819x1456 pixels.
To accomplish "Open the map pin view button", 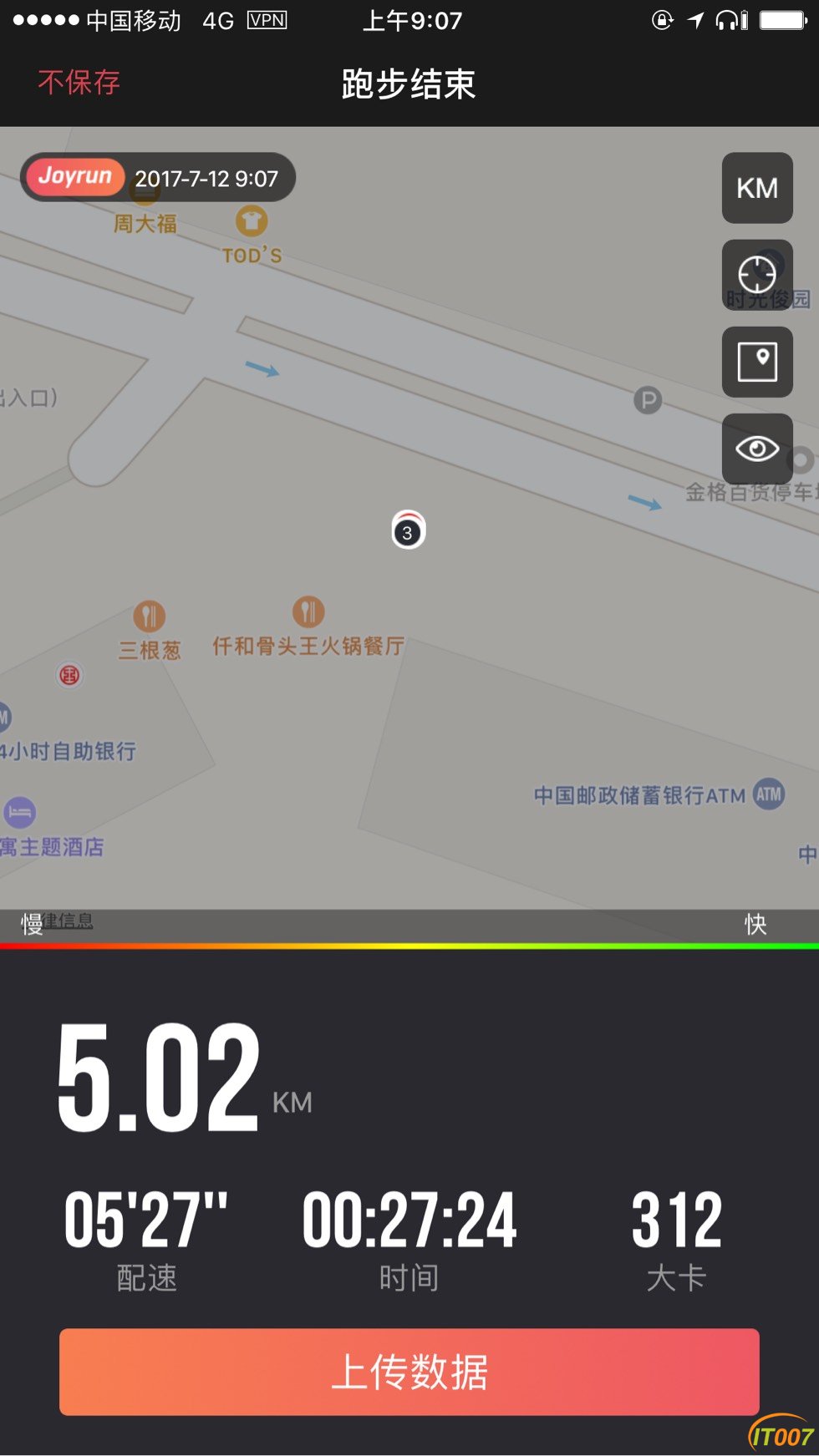I will coord(757,362).
